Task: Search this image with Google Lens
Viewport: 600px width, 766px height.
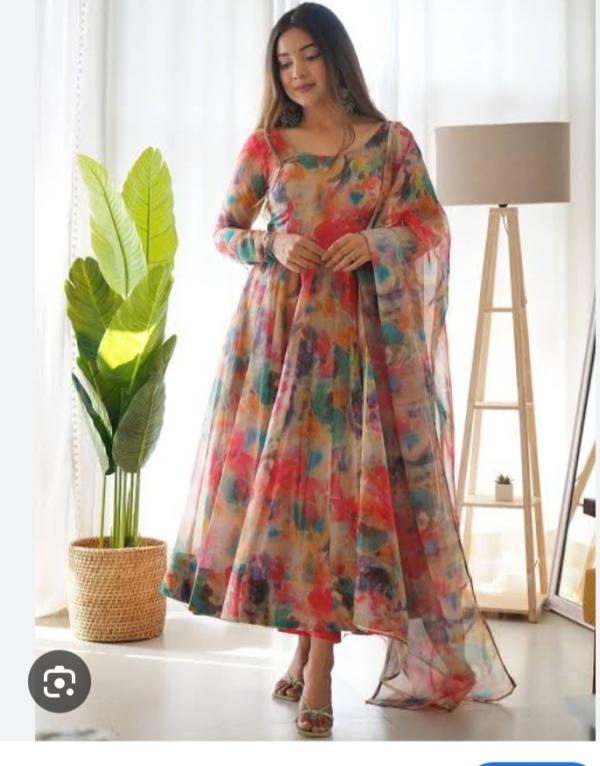Action: click(59, 681)
